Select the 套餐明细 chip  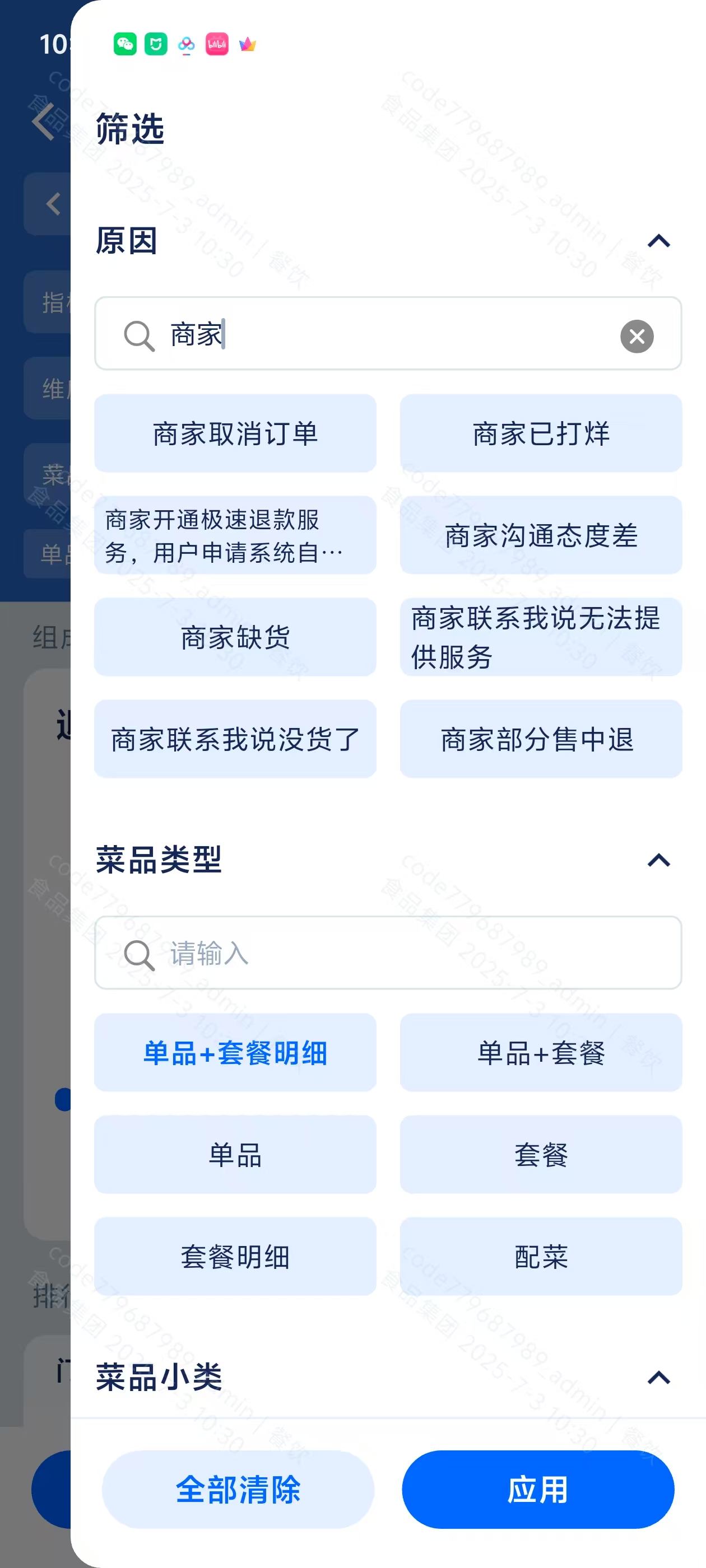click(x=235, y=1256)
